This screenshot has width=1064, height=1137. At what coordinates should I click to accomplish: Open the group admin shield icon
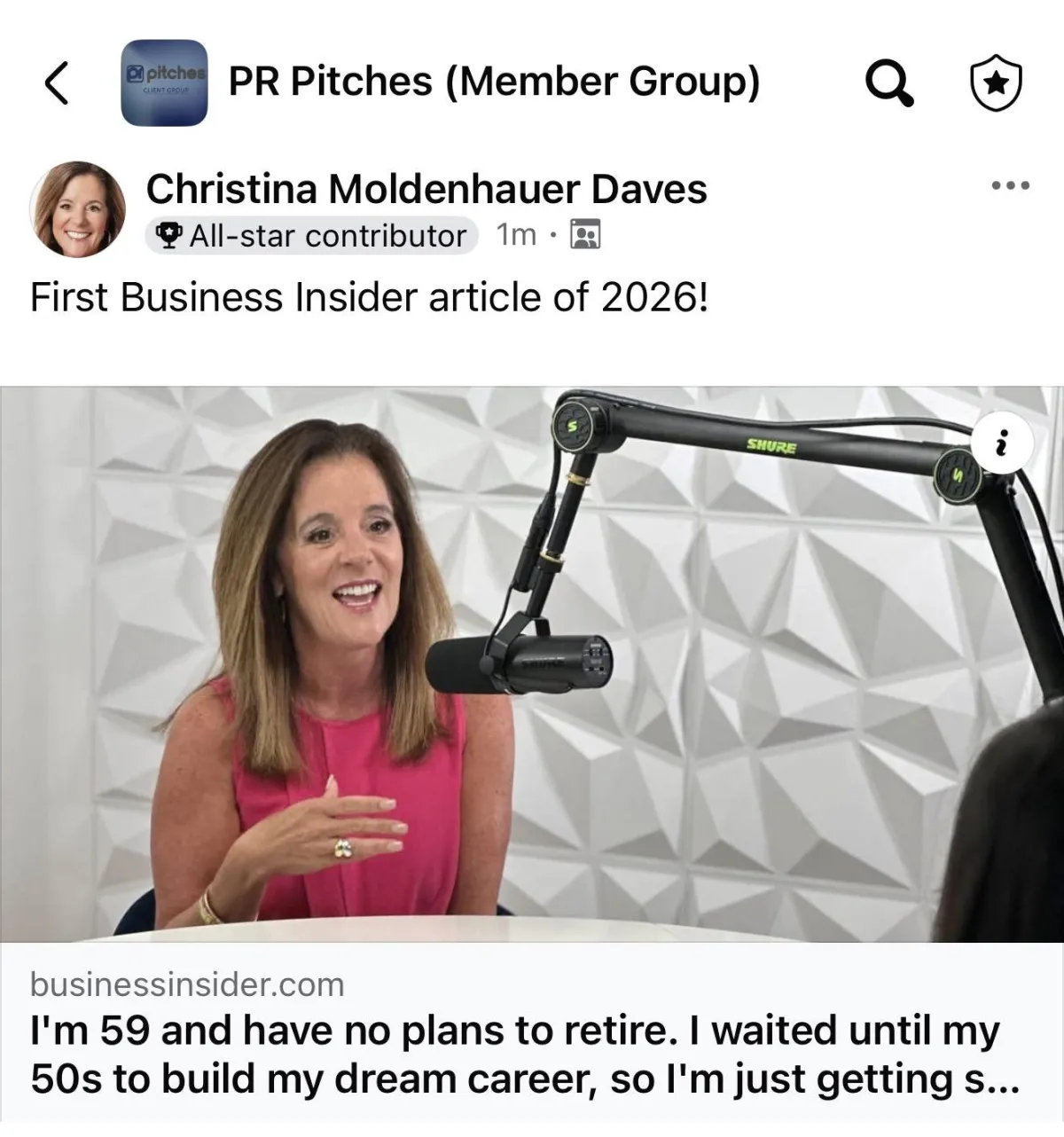pyautogui.click(x=996, y=83)
